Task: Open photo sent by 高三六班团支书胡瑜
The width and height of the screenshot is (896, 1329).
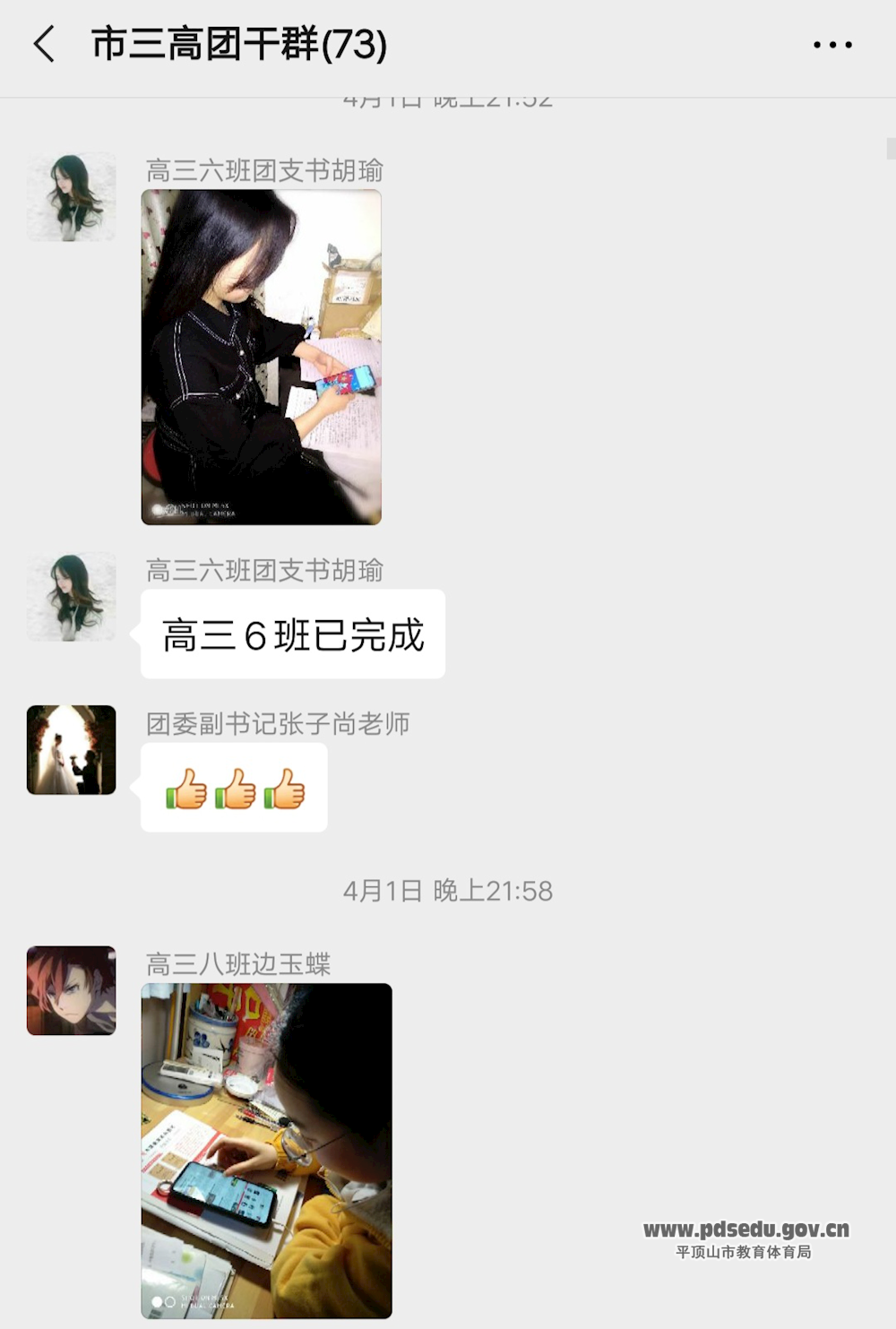Action: [x=262, y=357]
